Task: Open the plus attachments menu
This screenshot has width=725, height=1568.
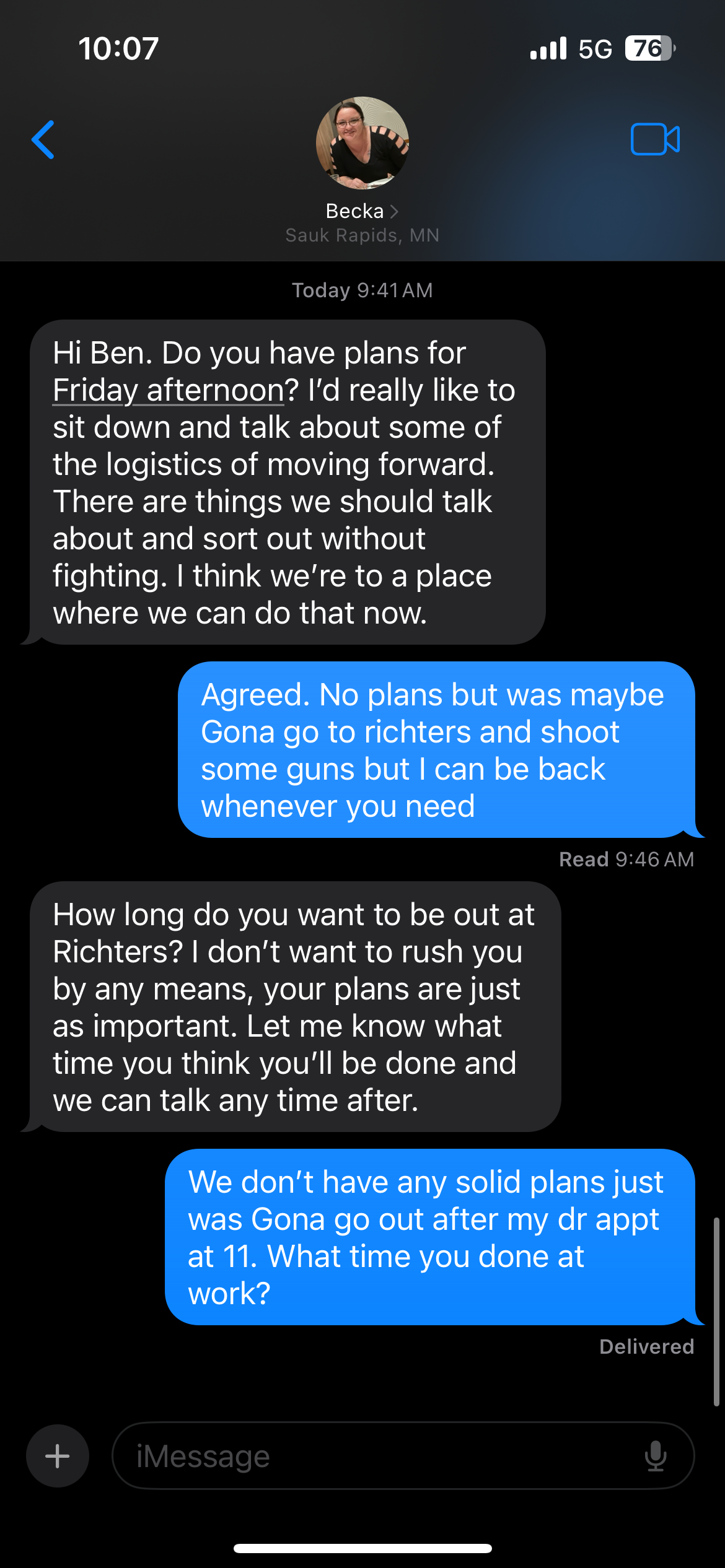Action: [x=58, y=1455]
